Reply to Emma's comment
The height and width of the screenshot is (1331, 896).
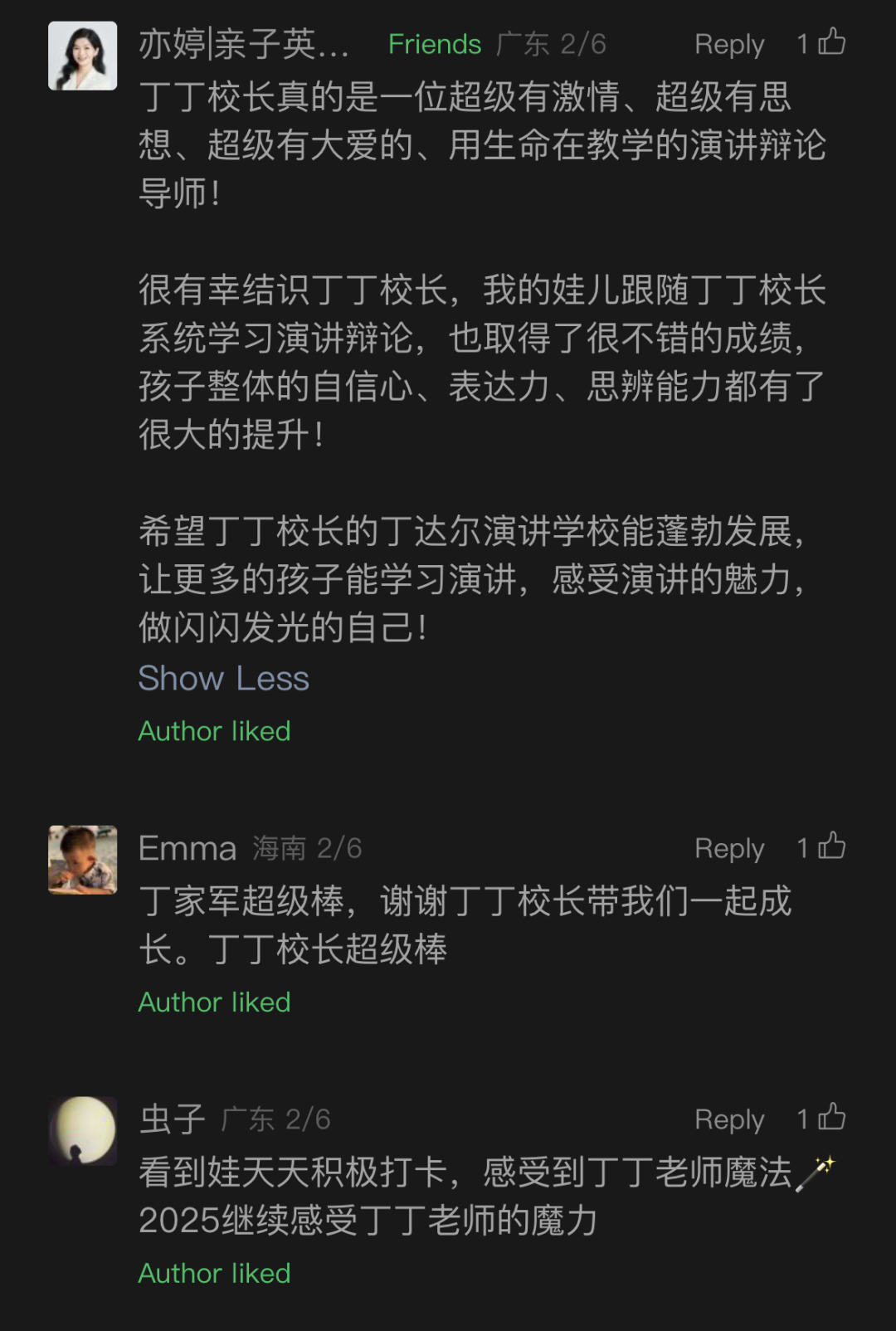point(728,848)
